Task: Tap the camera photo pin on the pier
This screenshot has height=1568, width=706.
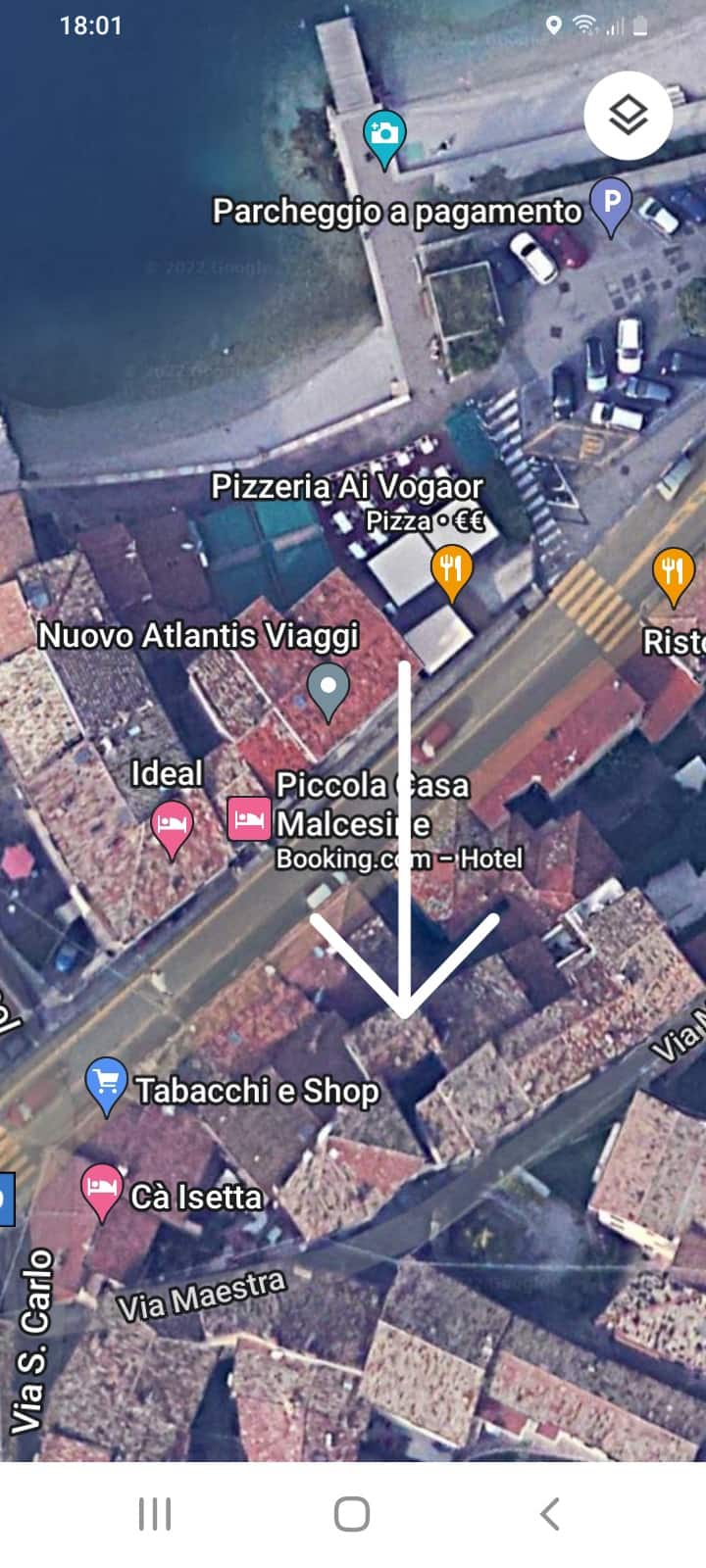Action: (383, 135)
